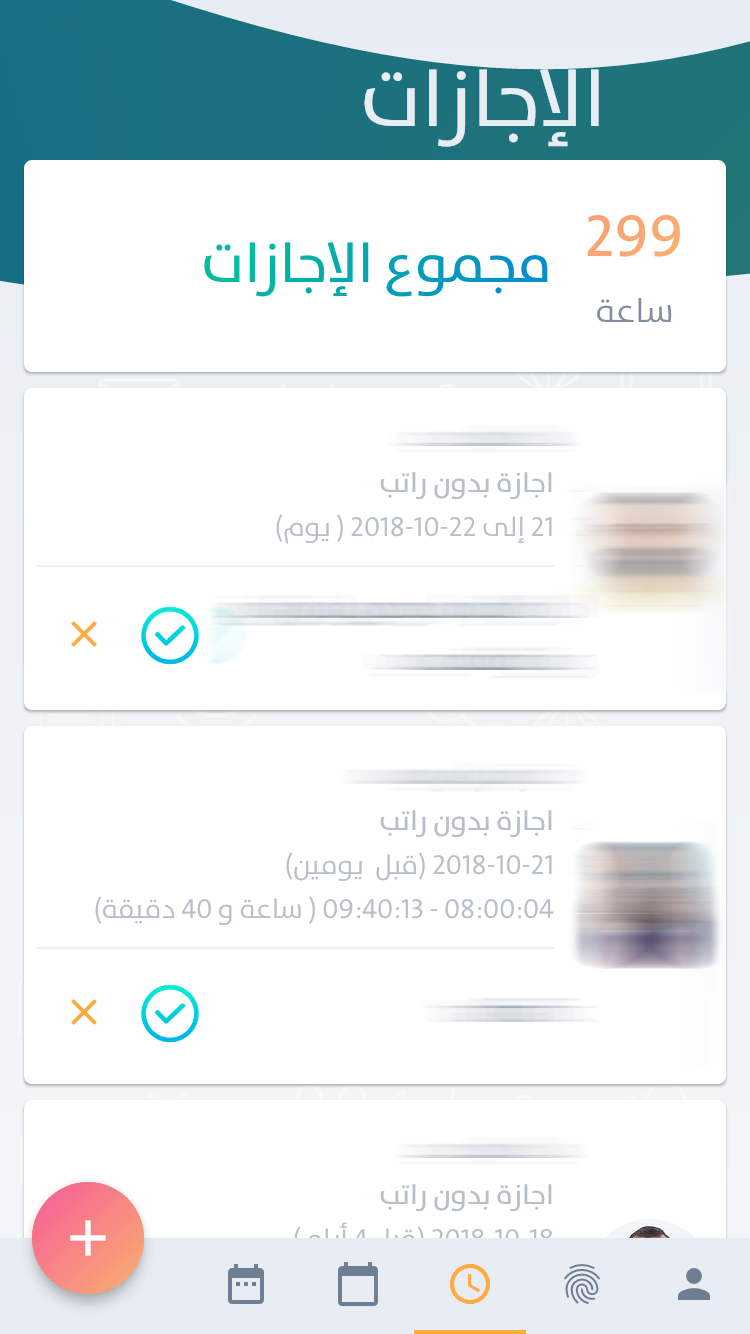
Task: Reject the leave request dated 21 إلى 22-10-2018
Action: [84, 634]
